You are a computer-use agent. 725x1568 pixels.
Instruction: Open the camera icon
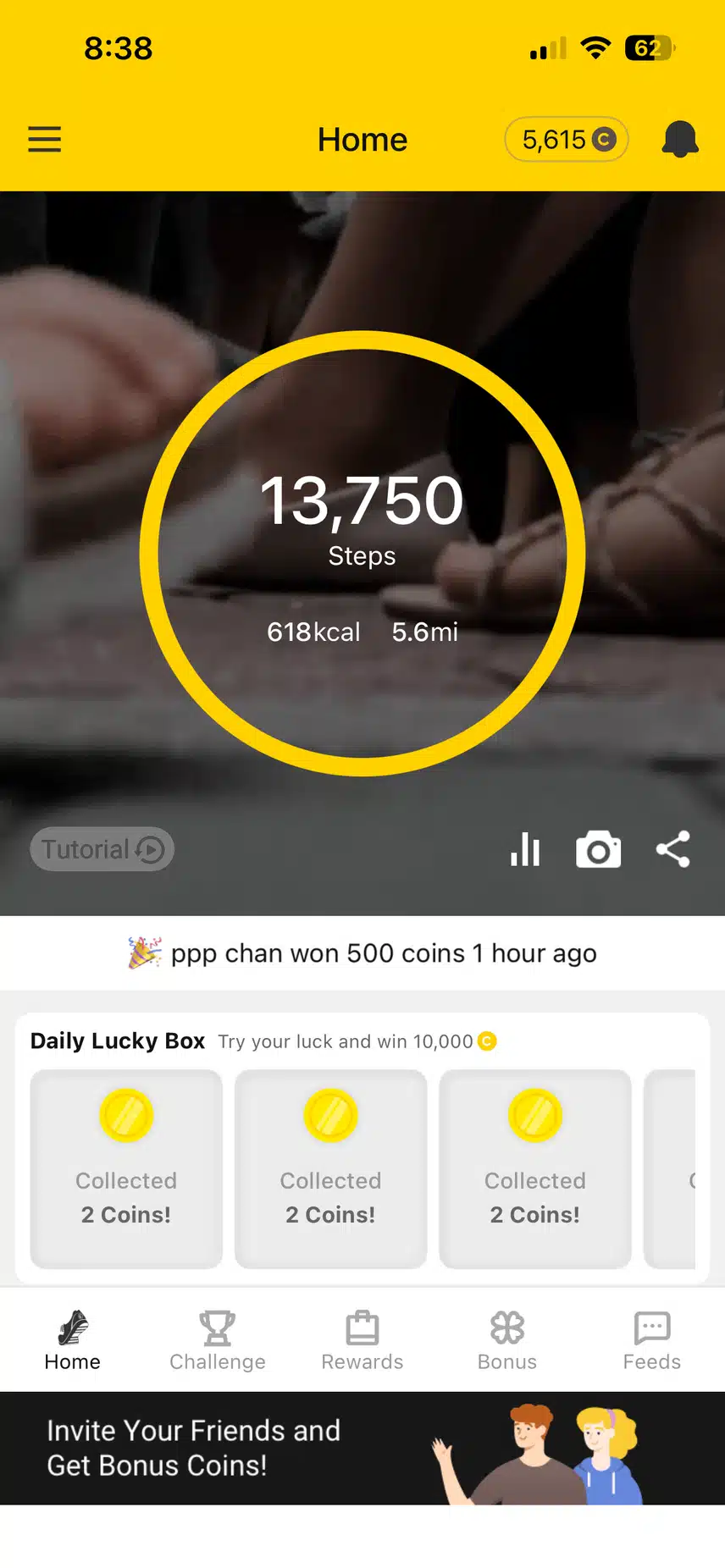pos(598,849)
